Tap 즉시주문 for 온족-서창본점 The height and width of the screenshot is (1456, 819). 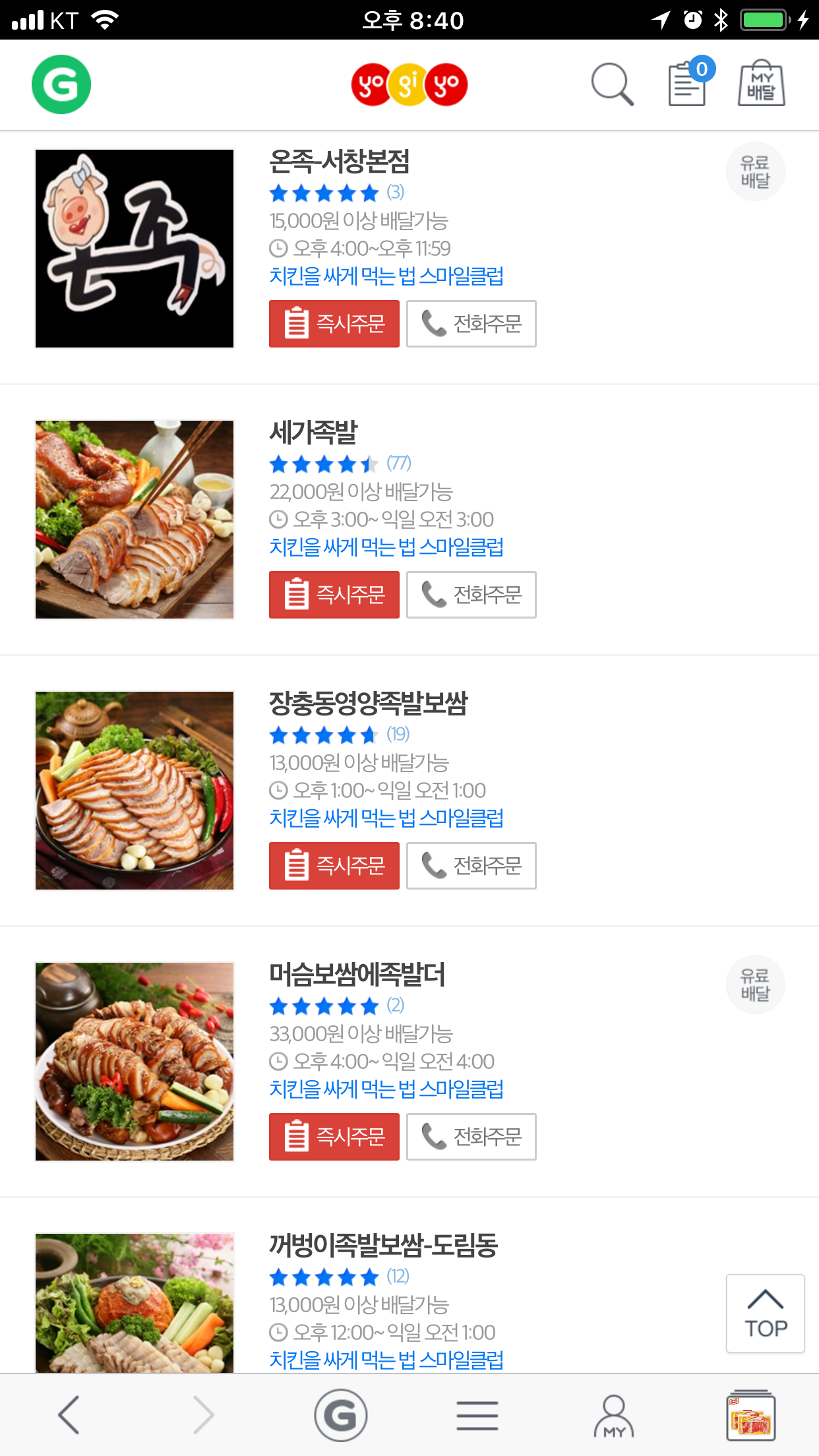pos(334,324)
